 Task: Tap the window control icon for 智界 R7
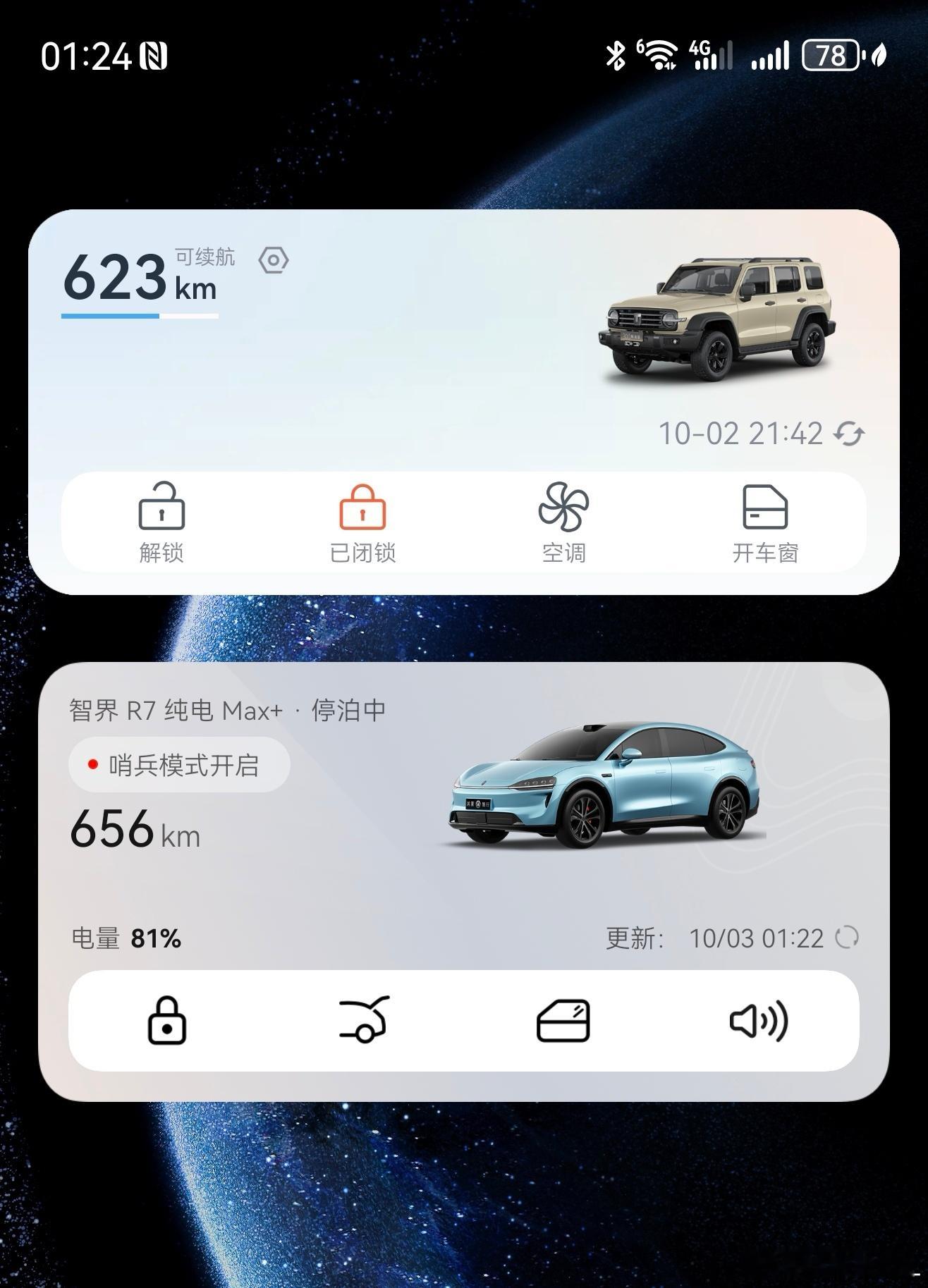click(563, 1020)
